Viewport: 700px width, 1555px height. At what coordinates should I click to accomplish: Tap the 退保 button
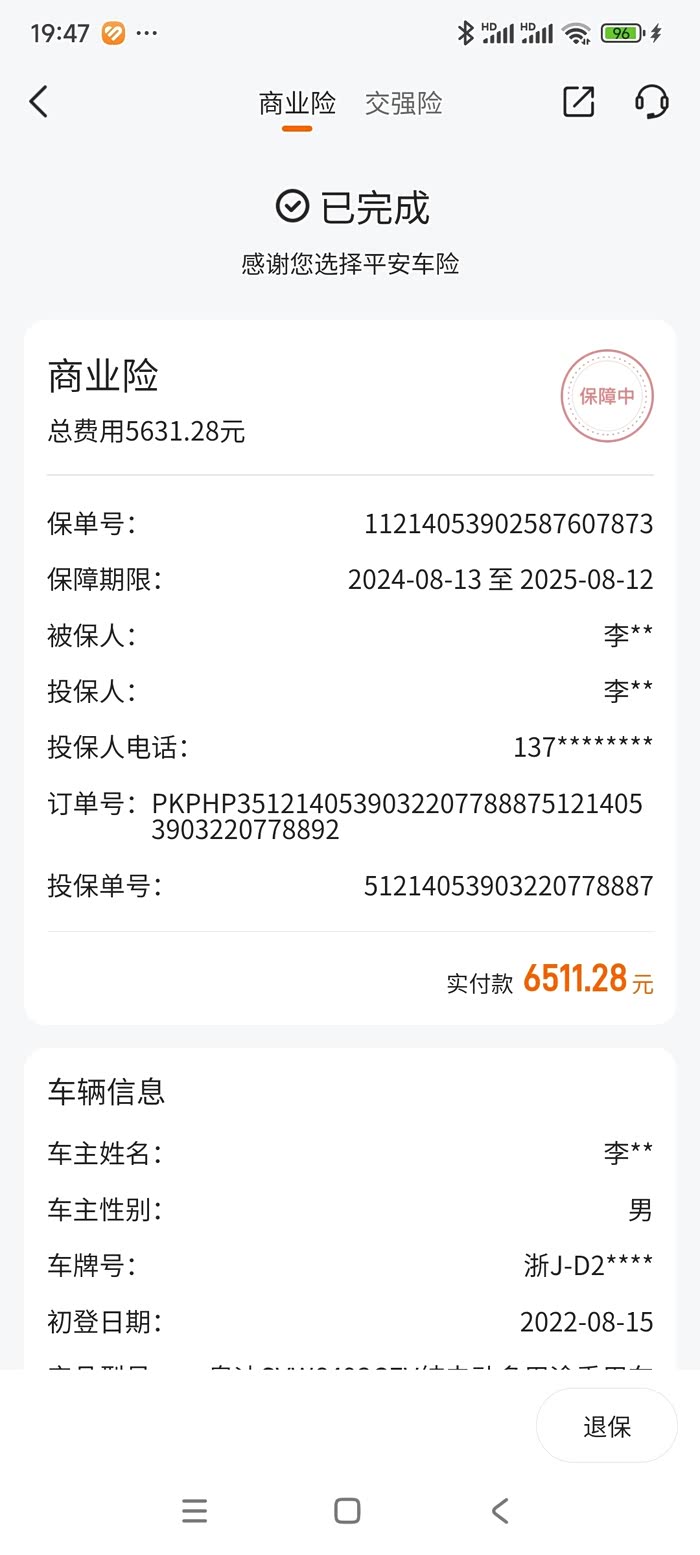tap(607, 1426)
